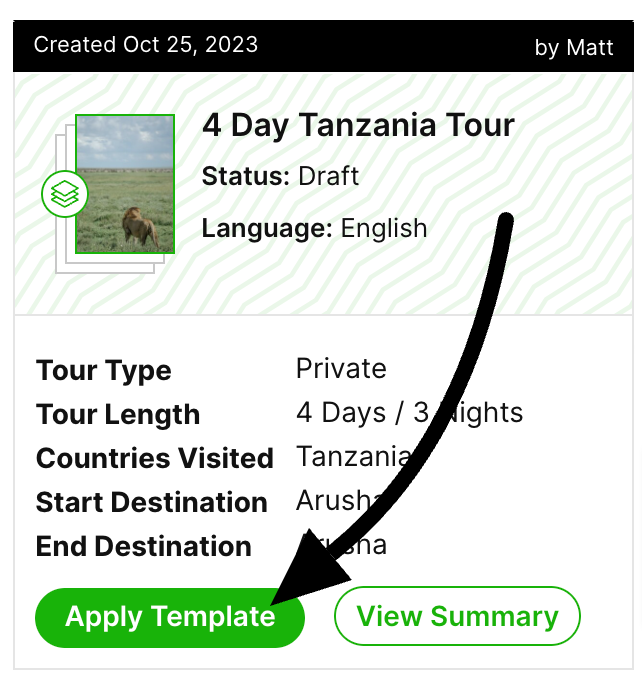Viewport: 642px width, 680px height.
Task: Open the 4 Day Tanzania Tour card
Action: [x=358, y=126]
